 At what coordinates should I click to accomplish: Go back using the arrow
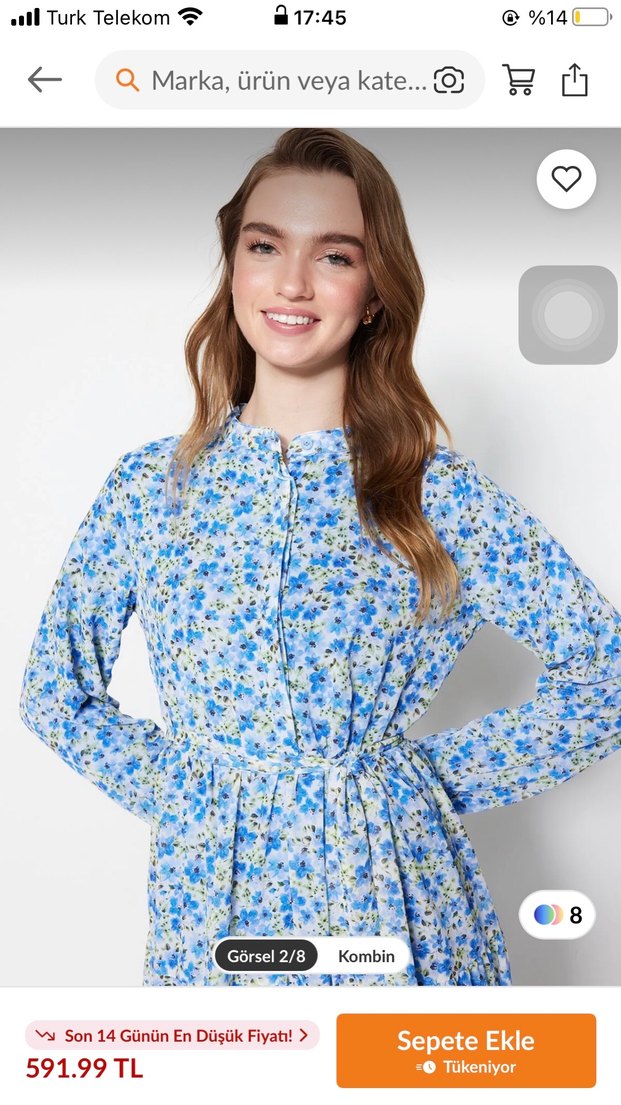(45, 80)
